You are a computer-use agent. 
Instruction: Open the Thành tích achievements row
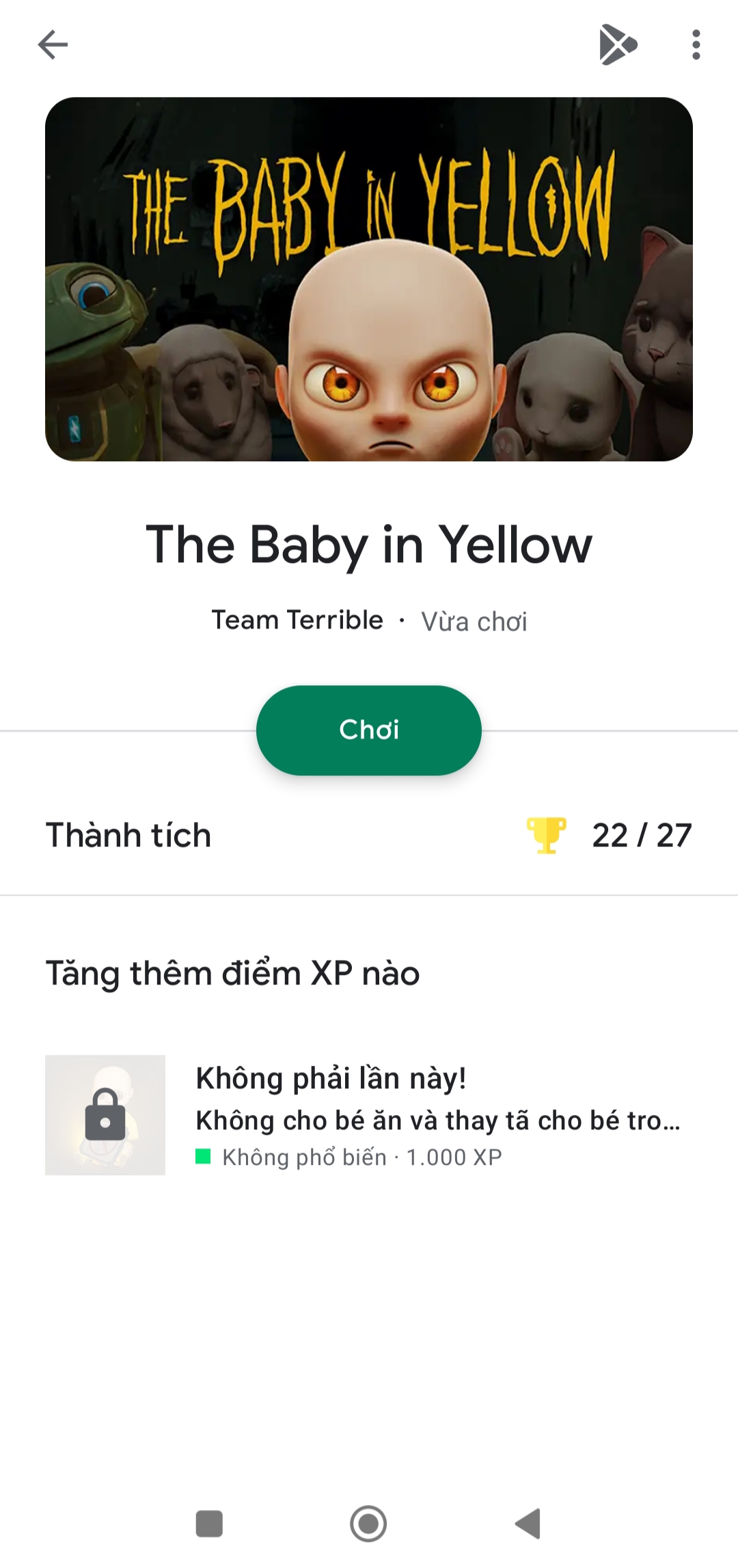coord(369,835)
